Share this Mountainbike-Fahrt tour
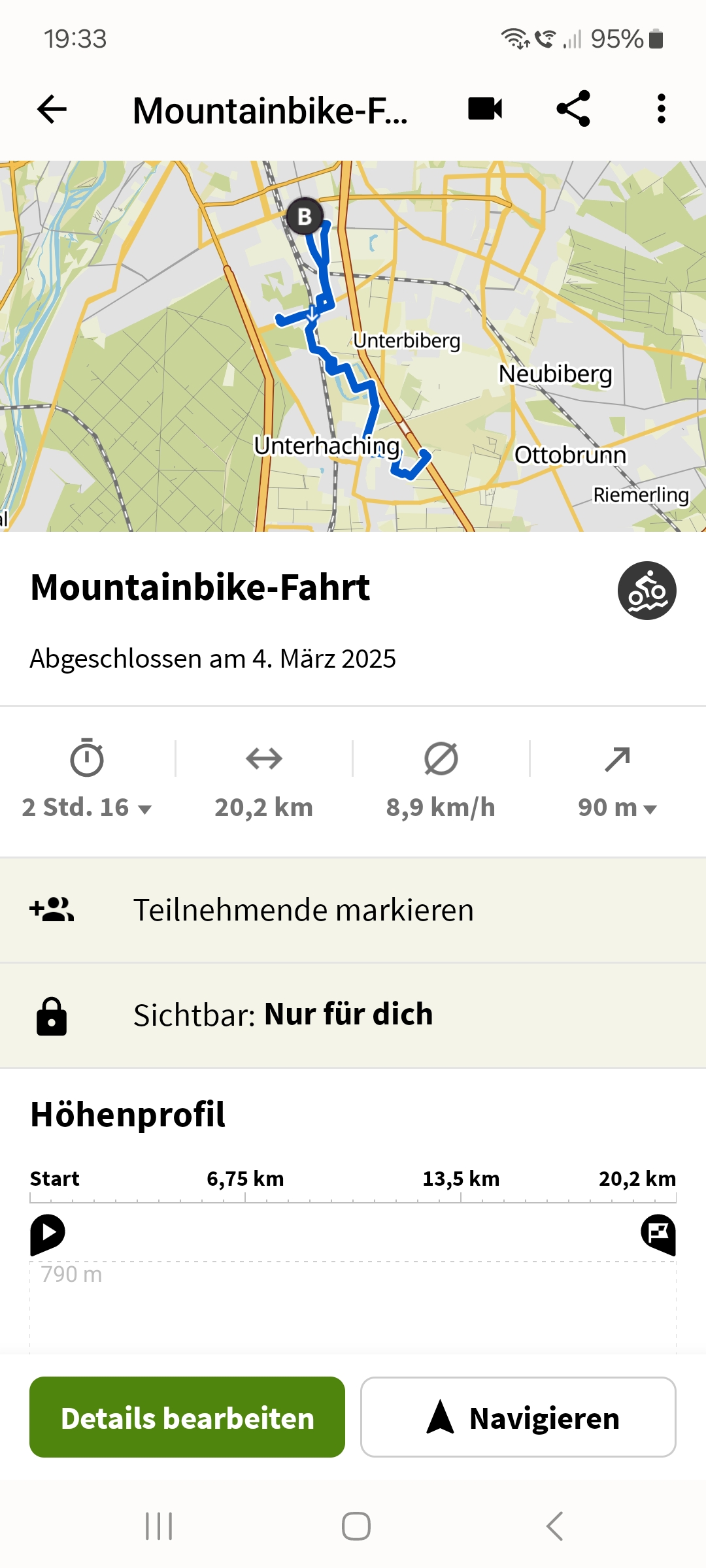706x1568 pixels. point(573,109)
